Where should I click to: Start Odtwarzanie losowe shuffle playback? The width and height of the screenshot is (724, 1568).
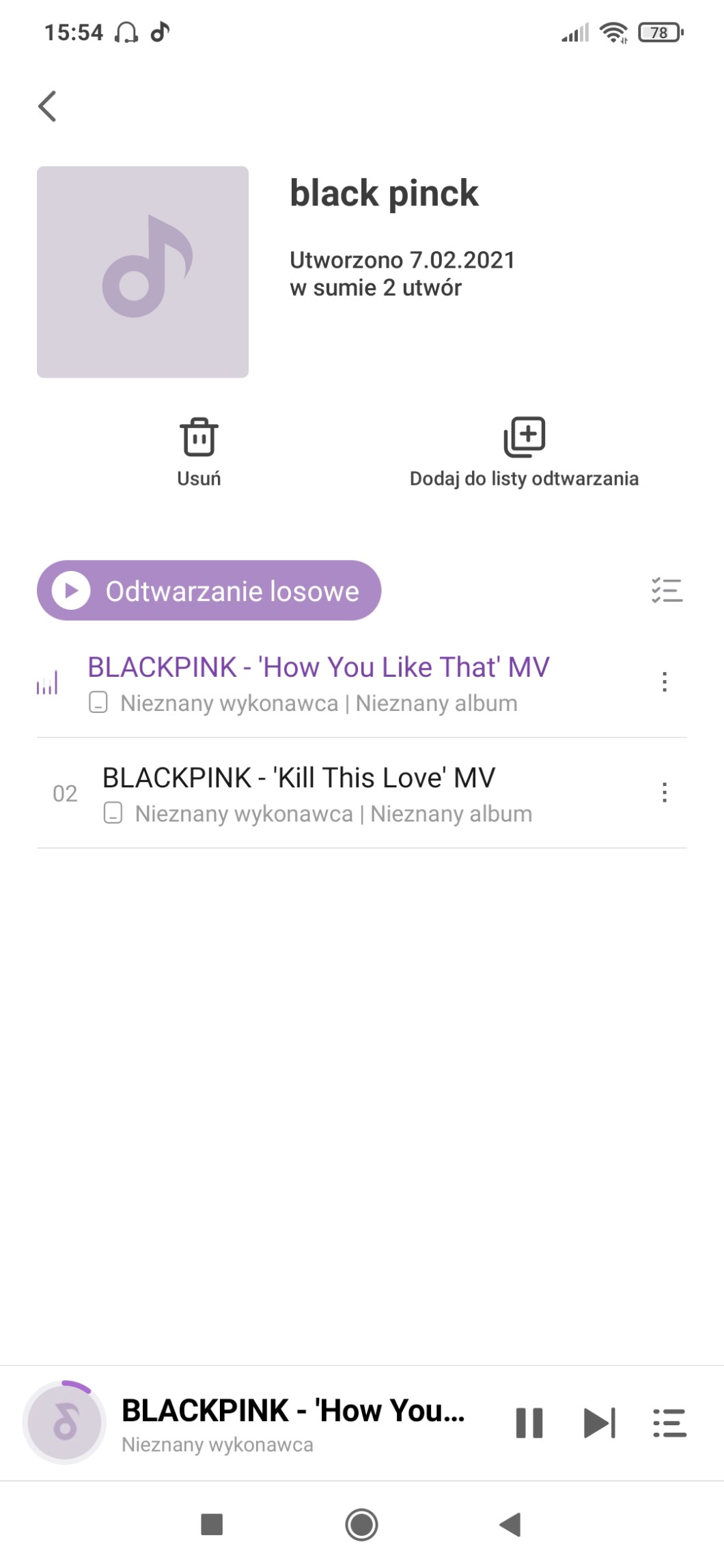[x=209, y=591]
